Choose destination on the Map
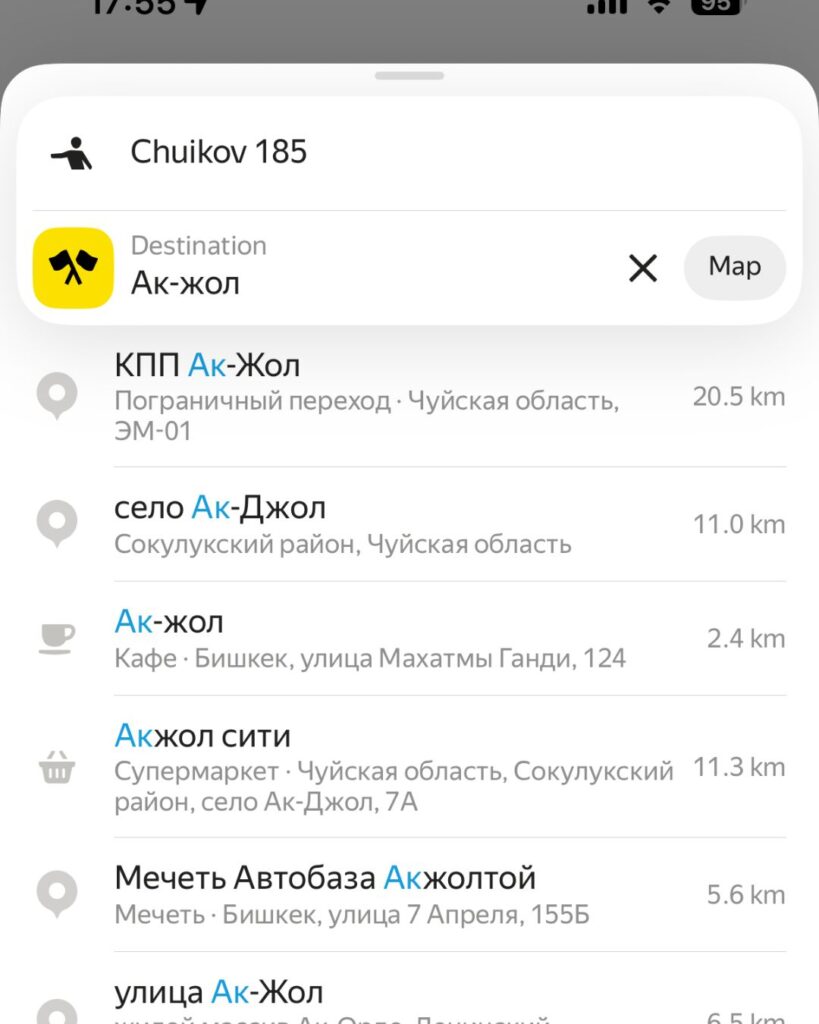This screenshot has width=819, height=1024. coord(735,268)
